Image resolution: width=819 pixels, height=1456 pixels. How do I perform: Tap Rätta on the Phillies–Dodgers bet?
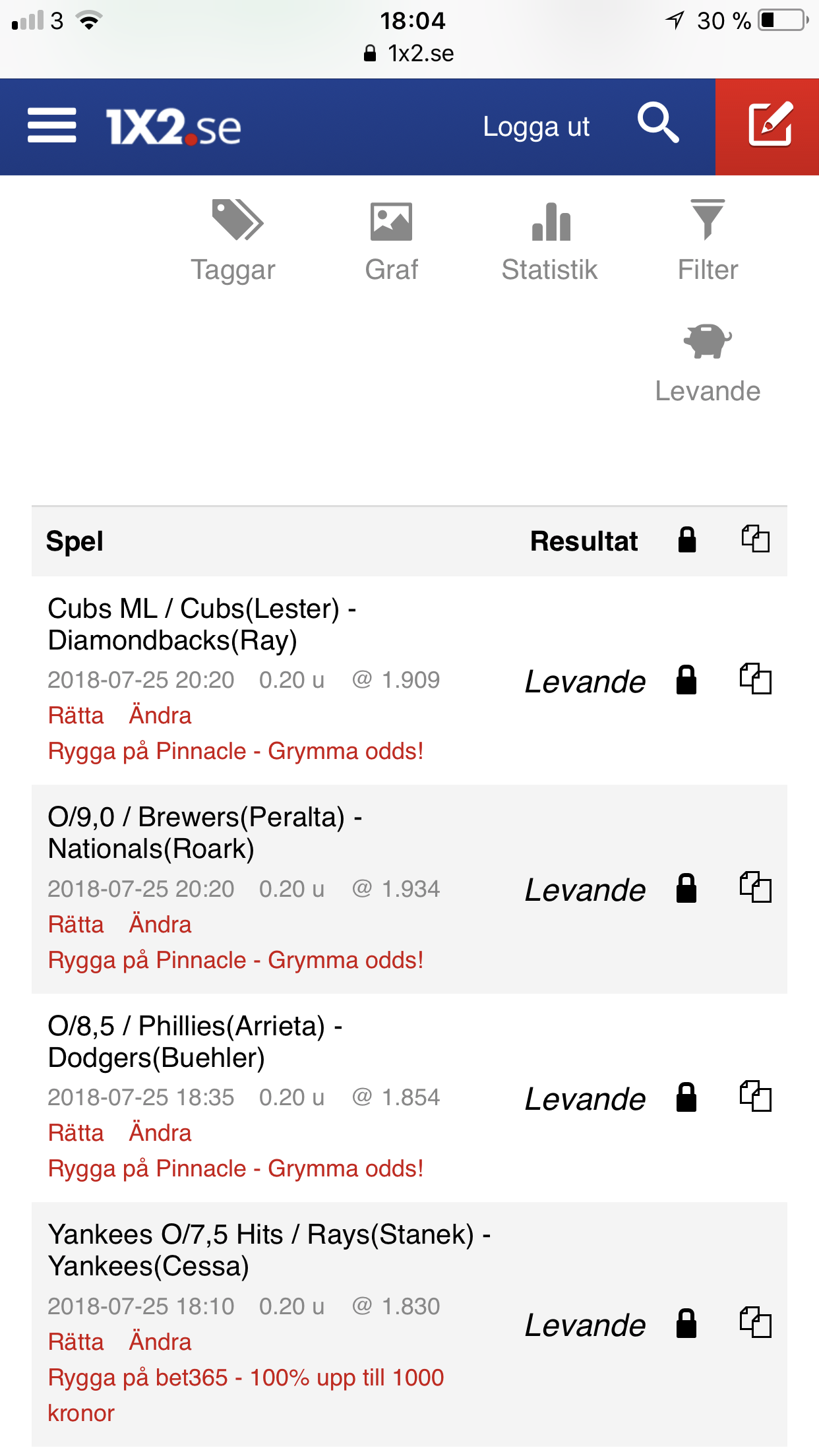click(x=76, y=1133)
